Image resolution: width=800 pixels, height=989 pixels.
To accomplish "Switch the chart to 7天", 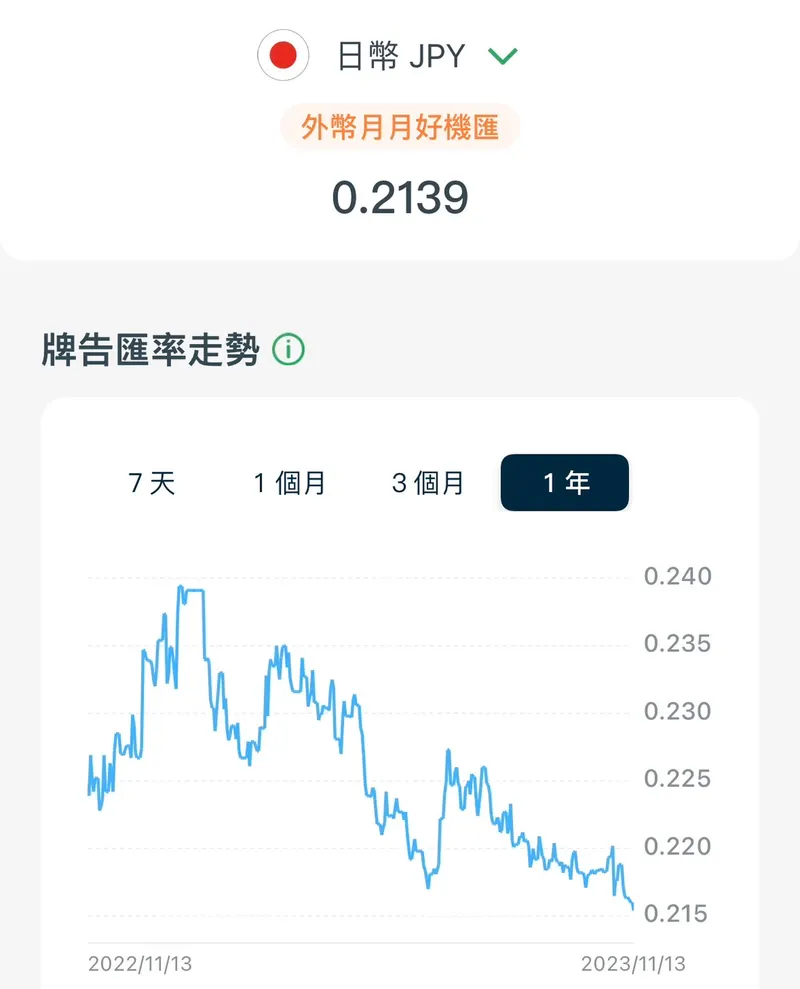I will [x=152, y=484].
